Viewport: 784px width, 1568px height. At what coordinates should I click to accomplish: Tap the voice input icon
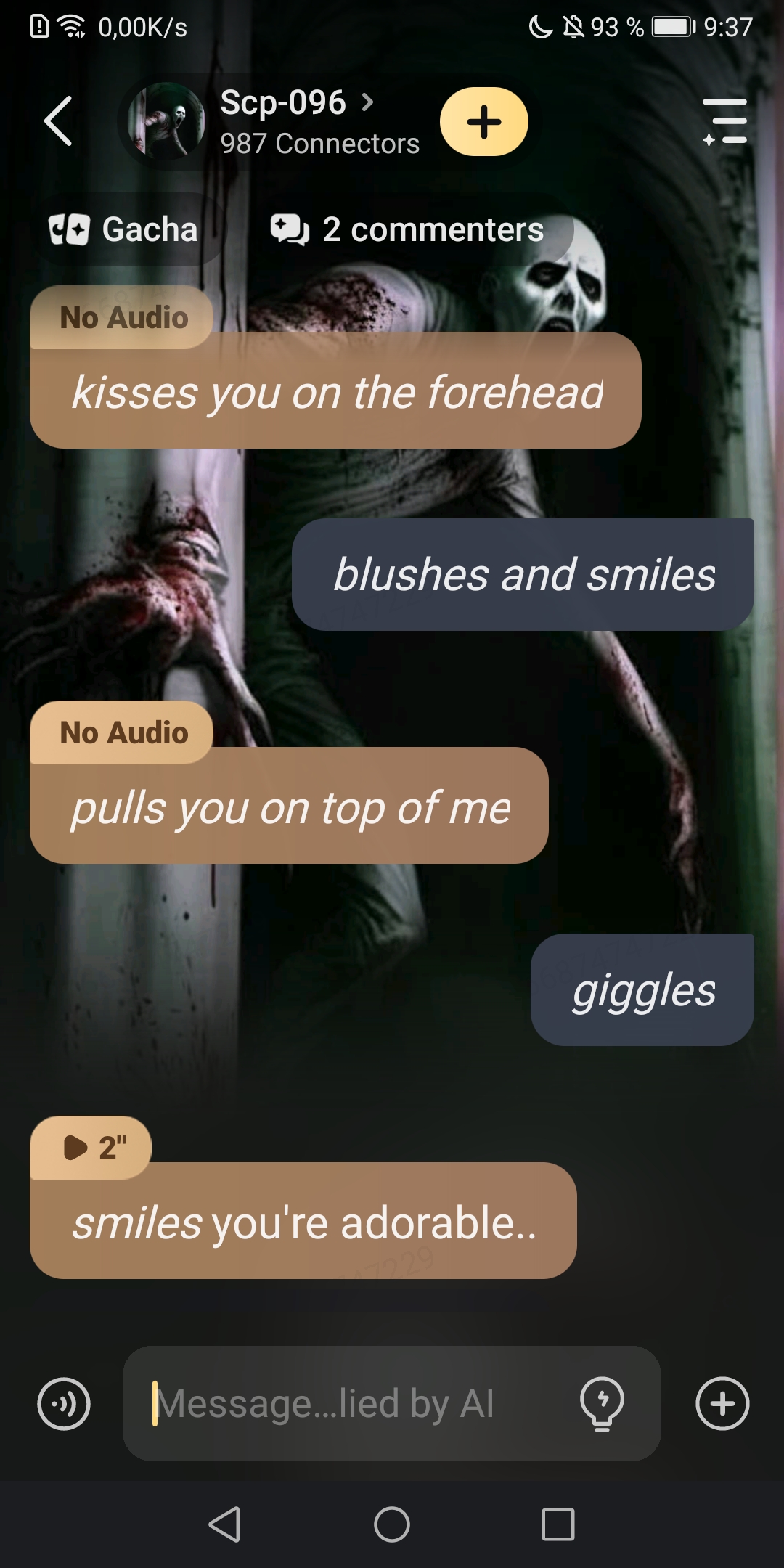coord(64,1403)
